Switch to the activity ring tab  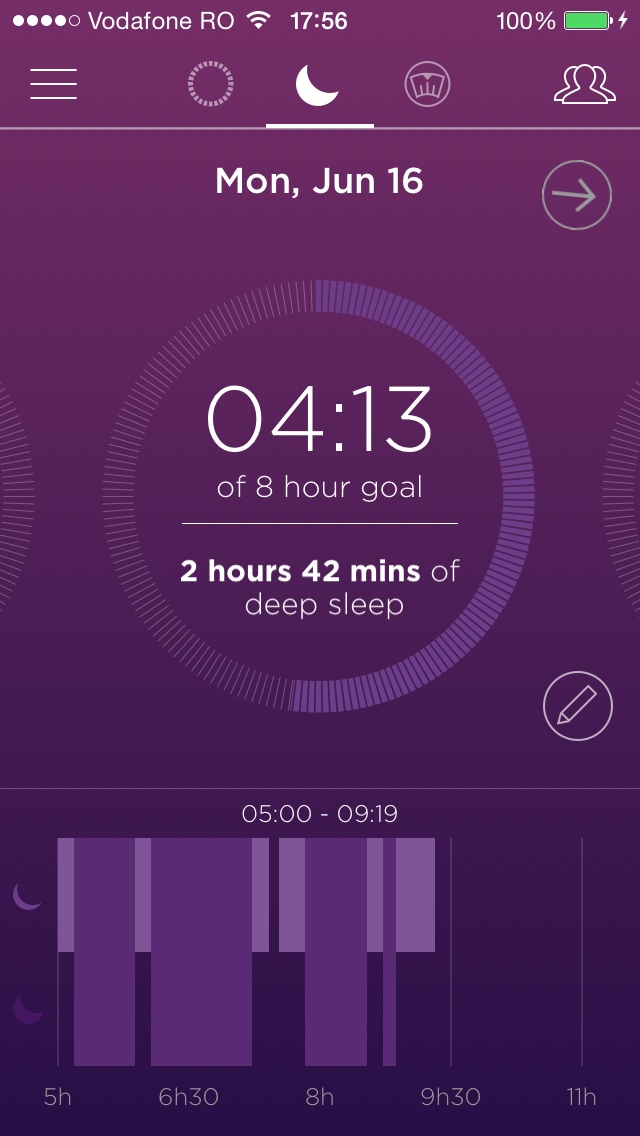point(211,85)
